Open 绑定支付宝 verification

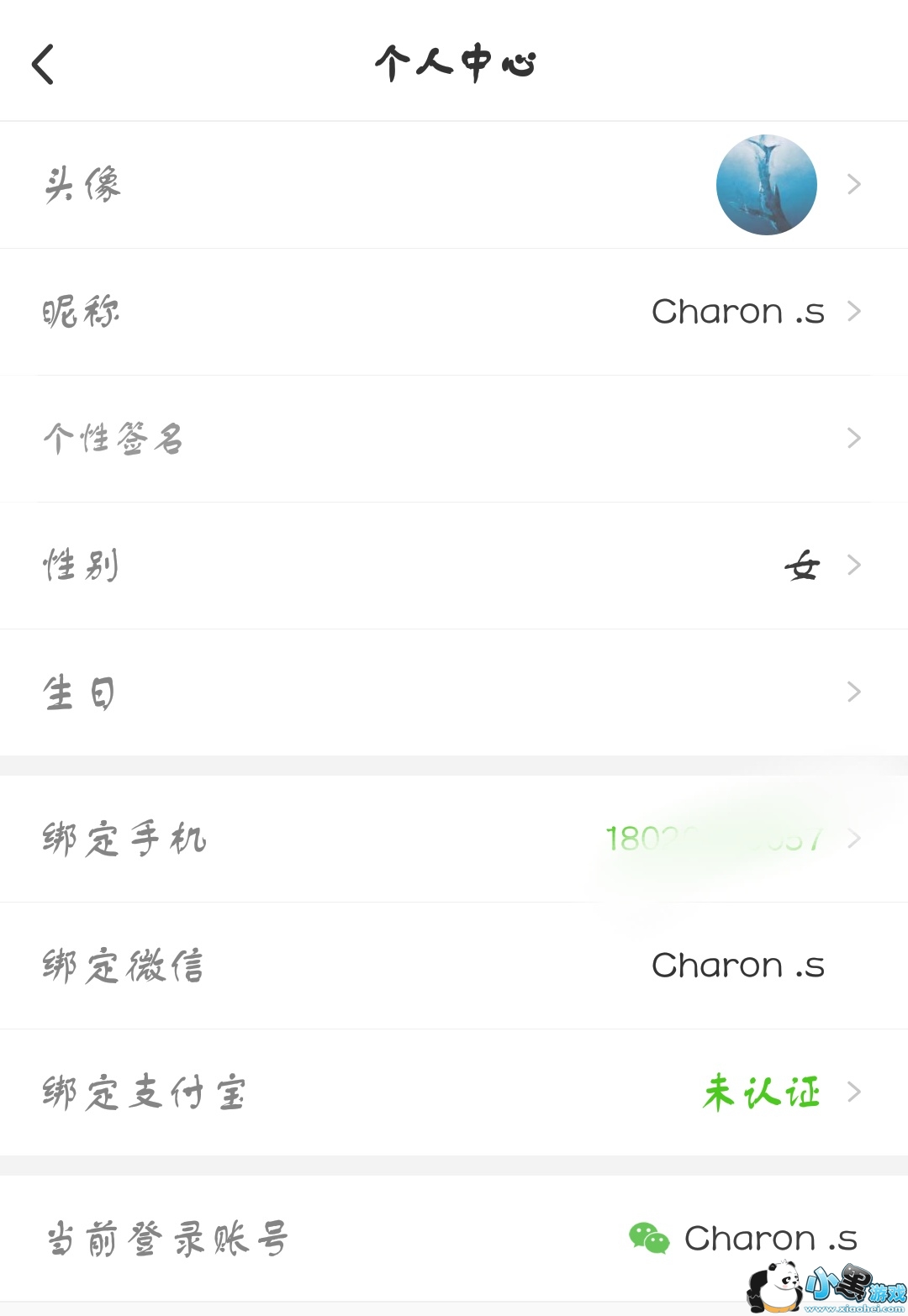(x=454, y=1092)
